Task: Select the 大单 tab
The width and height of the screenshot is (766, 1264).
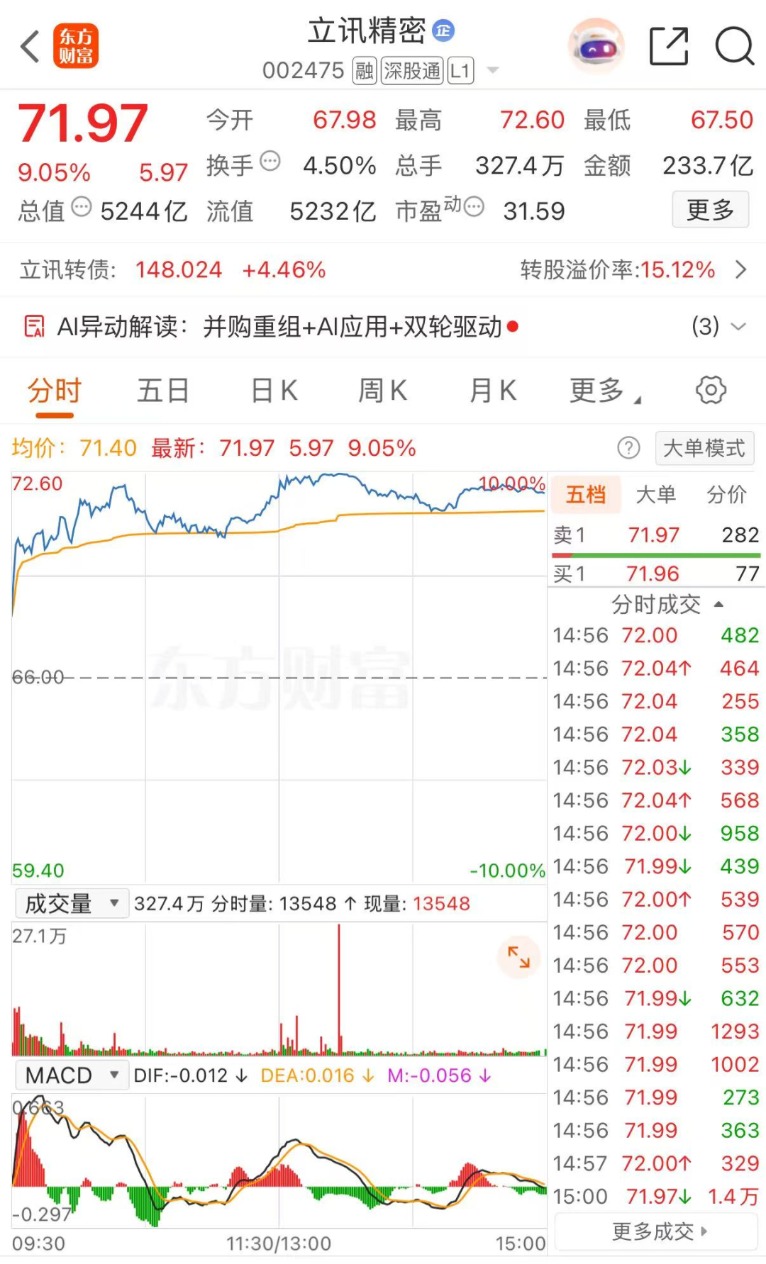Action: (x=656, y=494)
